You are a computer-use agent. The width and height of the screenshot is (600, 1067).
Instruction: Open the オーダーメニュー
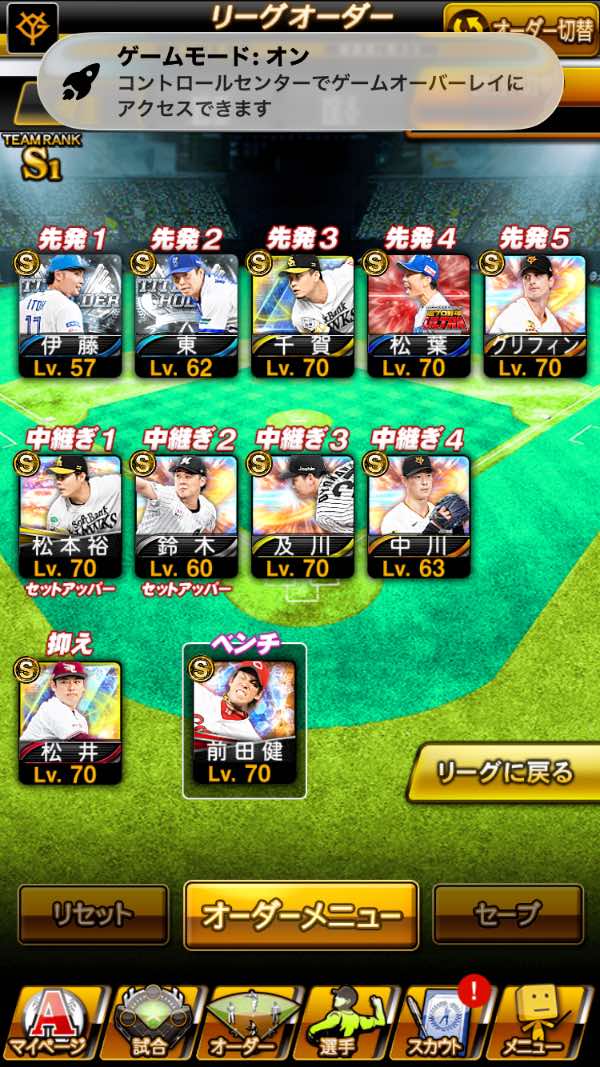pyautogui.click(x=301, y=914)
